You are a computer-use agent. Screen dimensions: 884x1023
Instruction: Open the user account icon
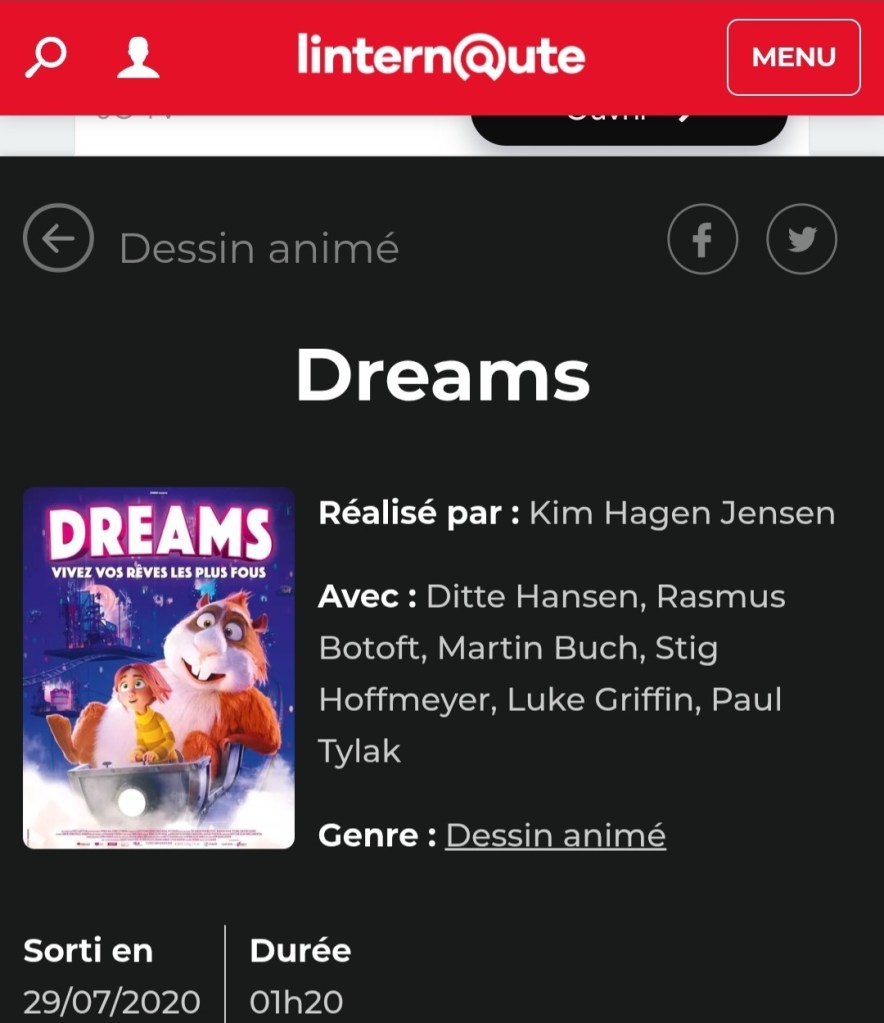(138, 57)
